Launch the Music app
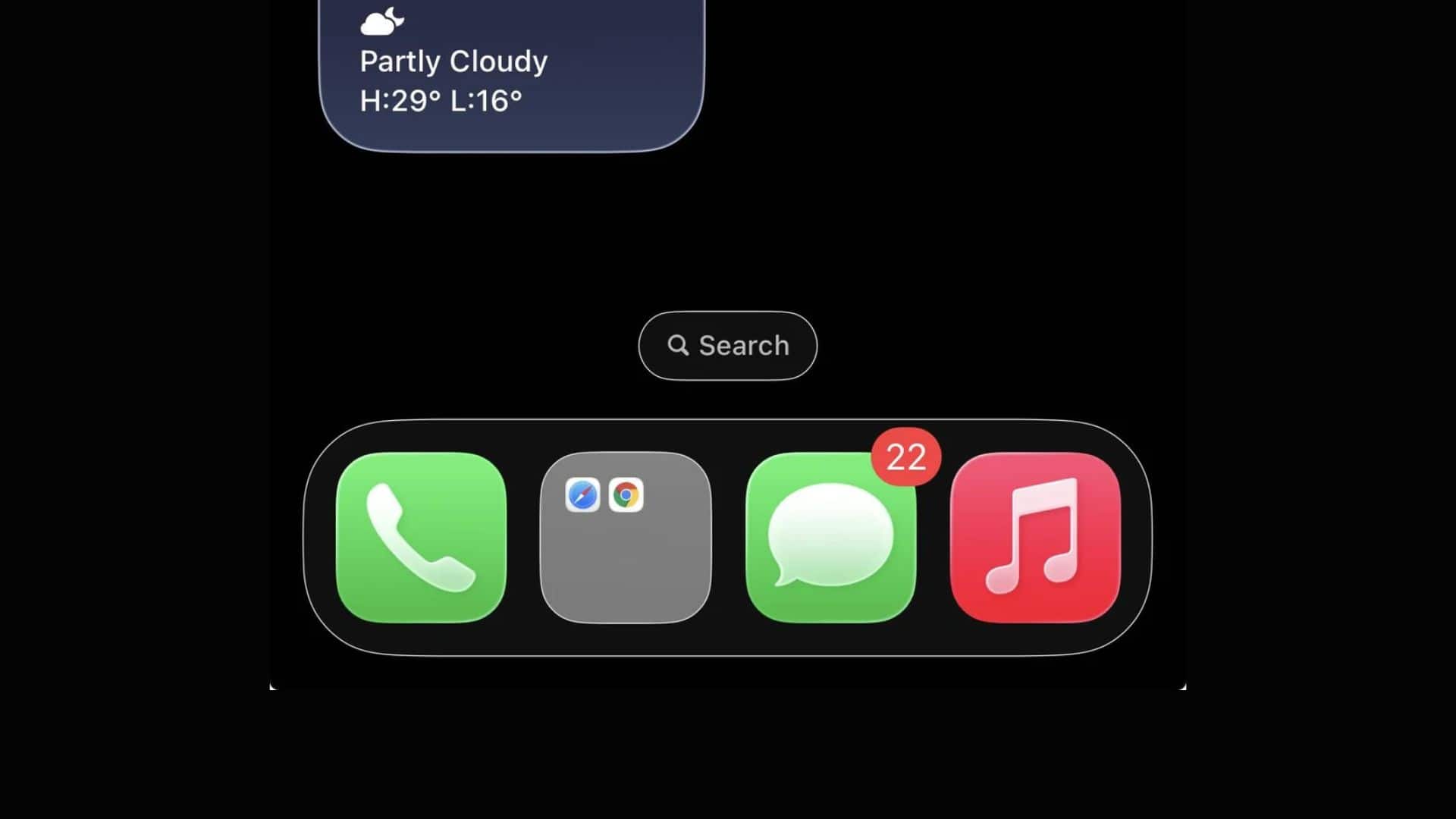 [x=1035, y=538]
